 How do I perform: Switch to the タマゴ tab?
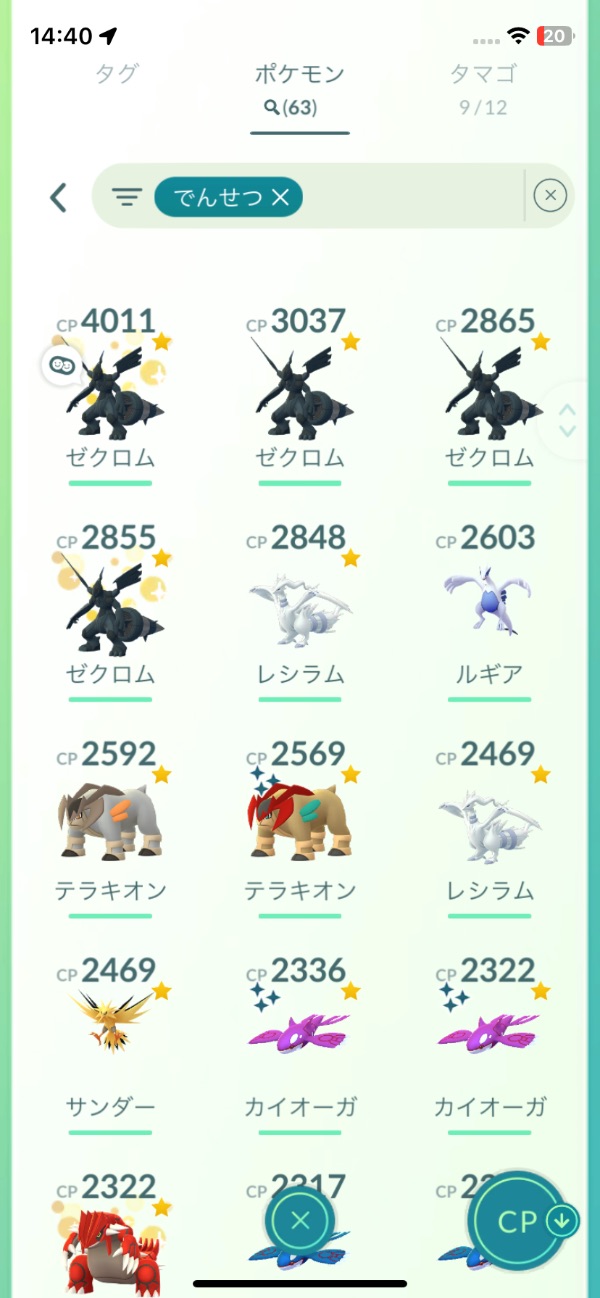484,73
